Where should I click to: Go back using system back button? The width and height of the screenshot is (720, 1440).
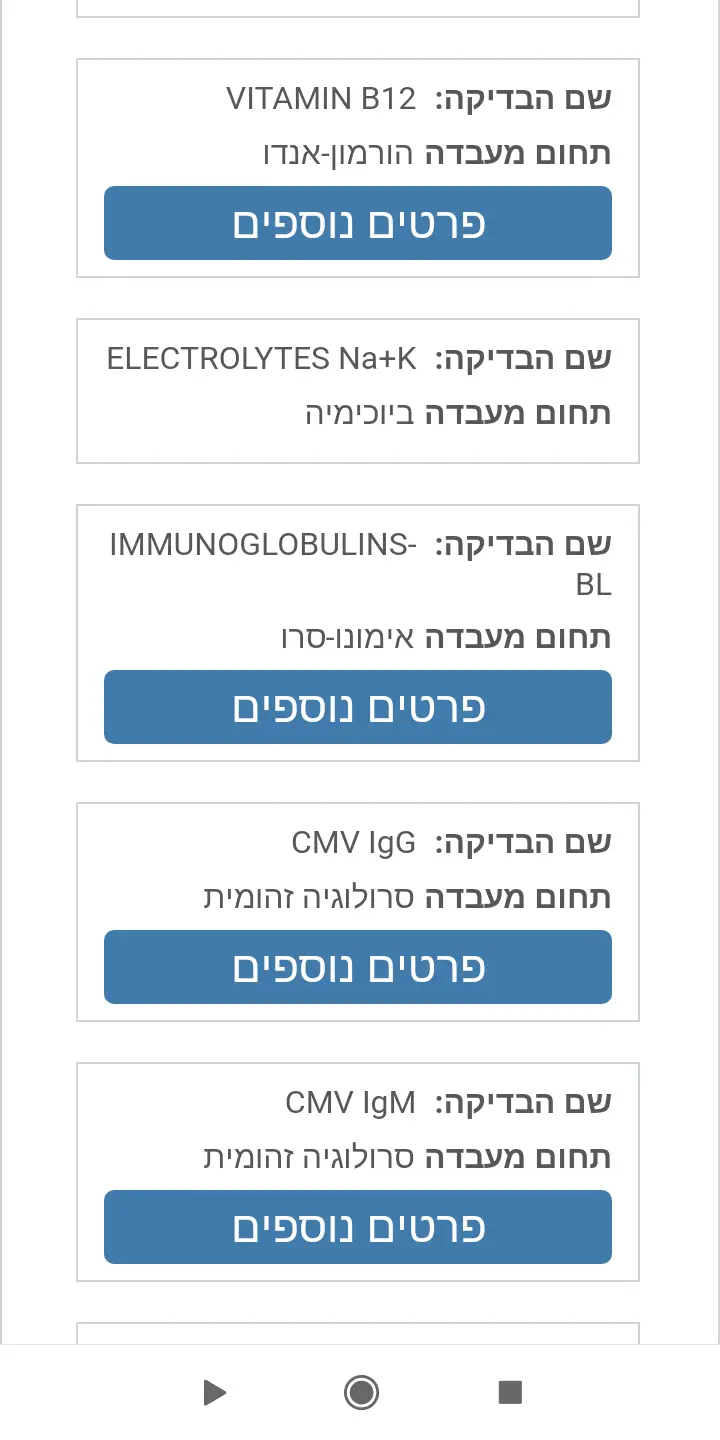coord(214,1392)
